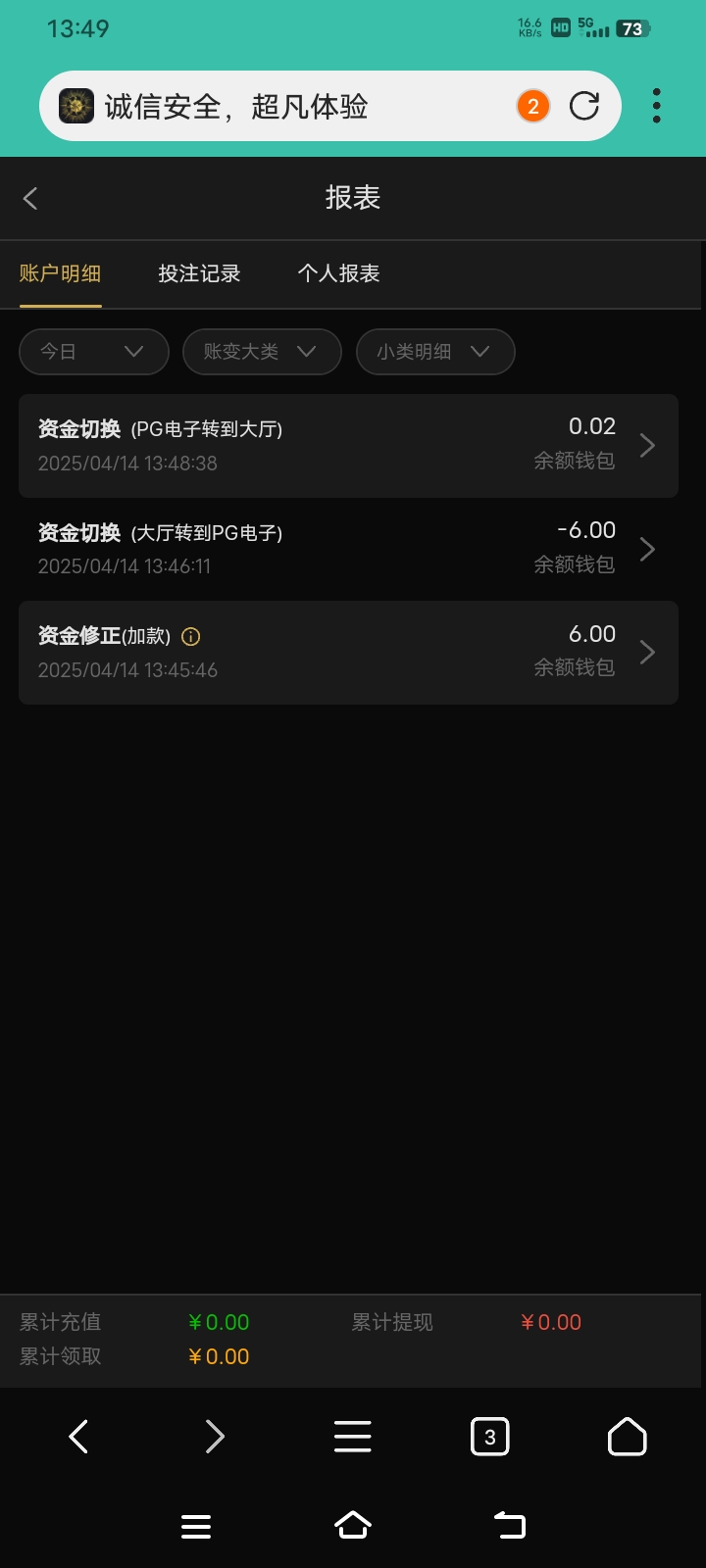Open the browser tabs switcher showing 3

pos(489,1437)
